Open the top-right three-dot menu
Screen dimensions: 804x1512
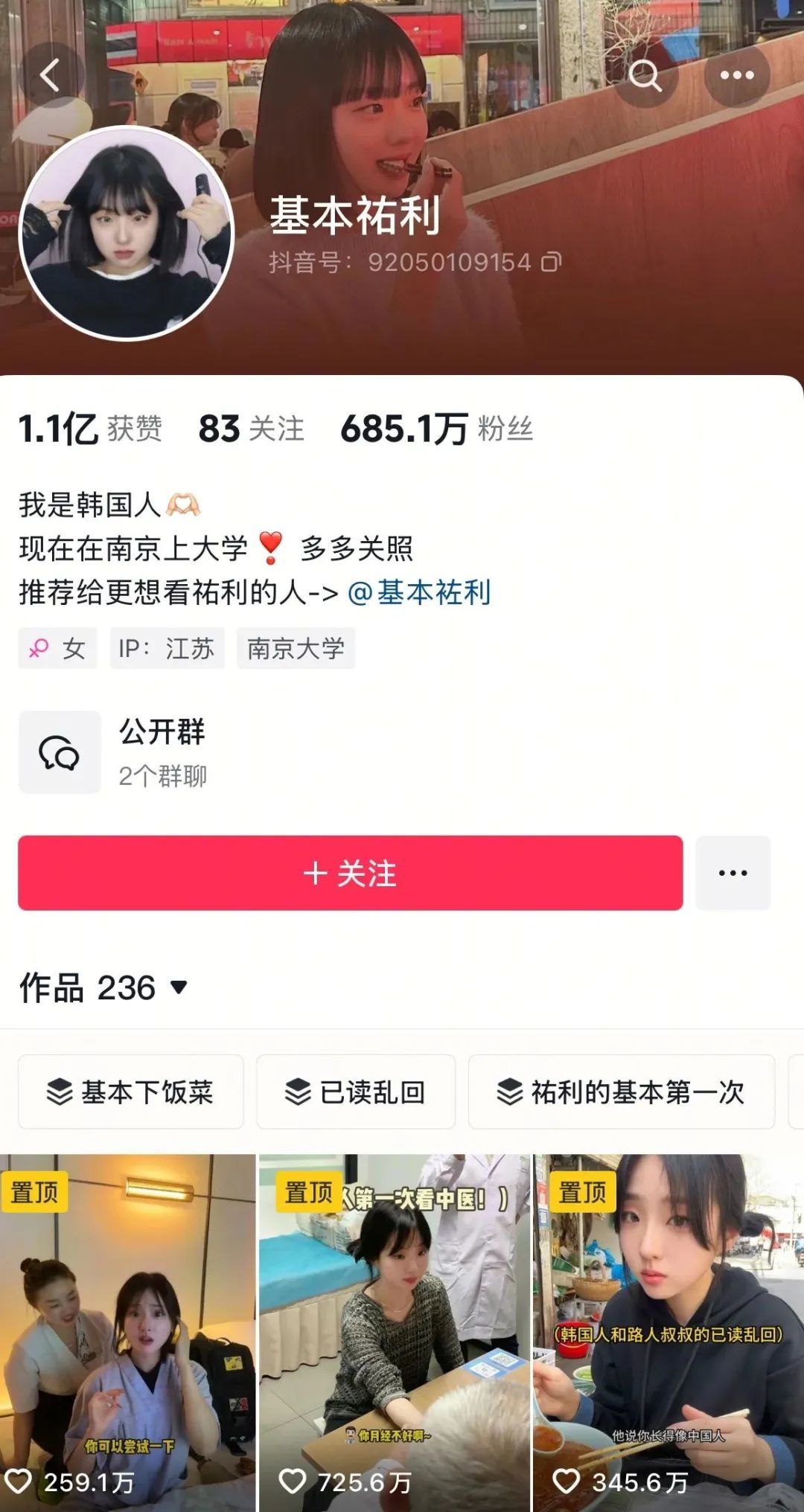pos(736,75)
